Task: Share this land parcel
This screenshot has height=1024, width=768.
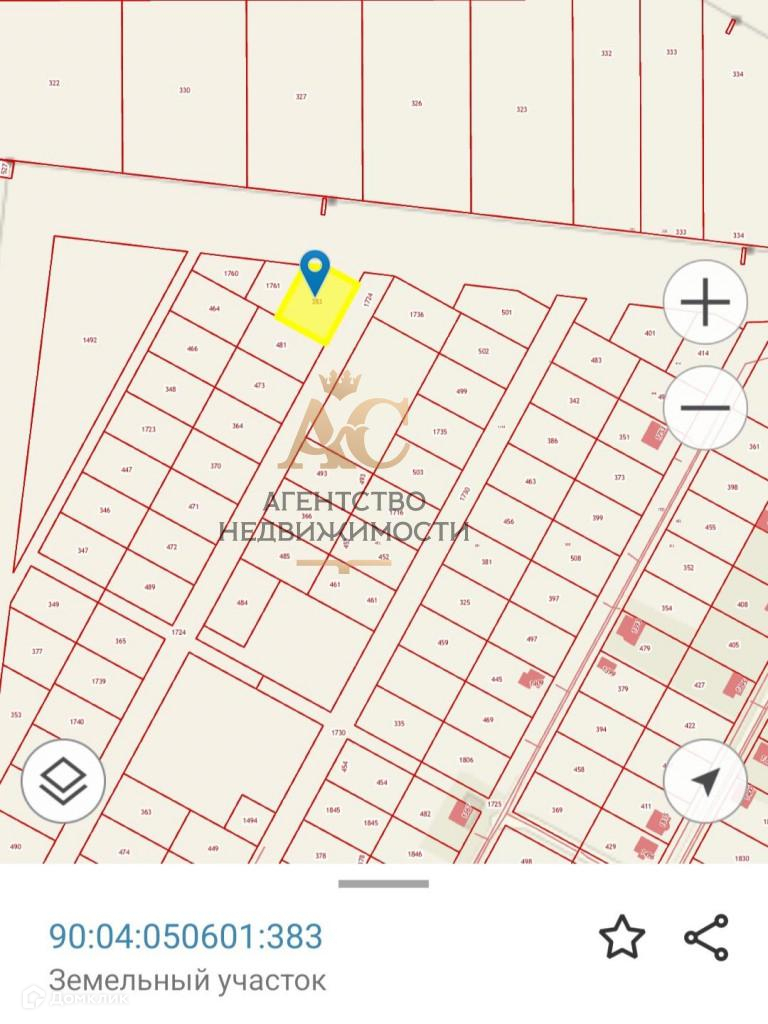Action: pyautogui.click(x=706, y=937)
